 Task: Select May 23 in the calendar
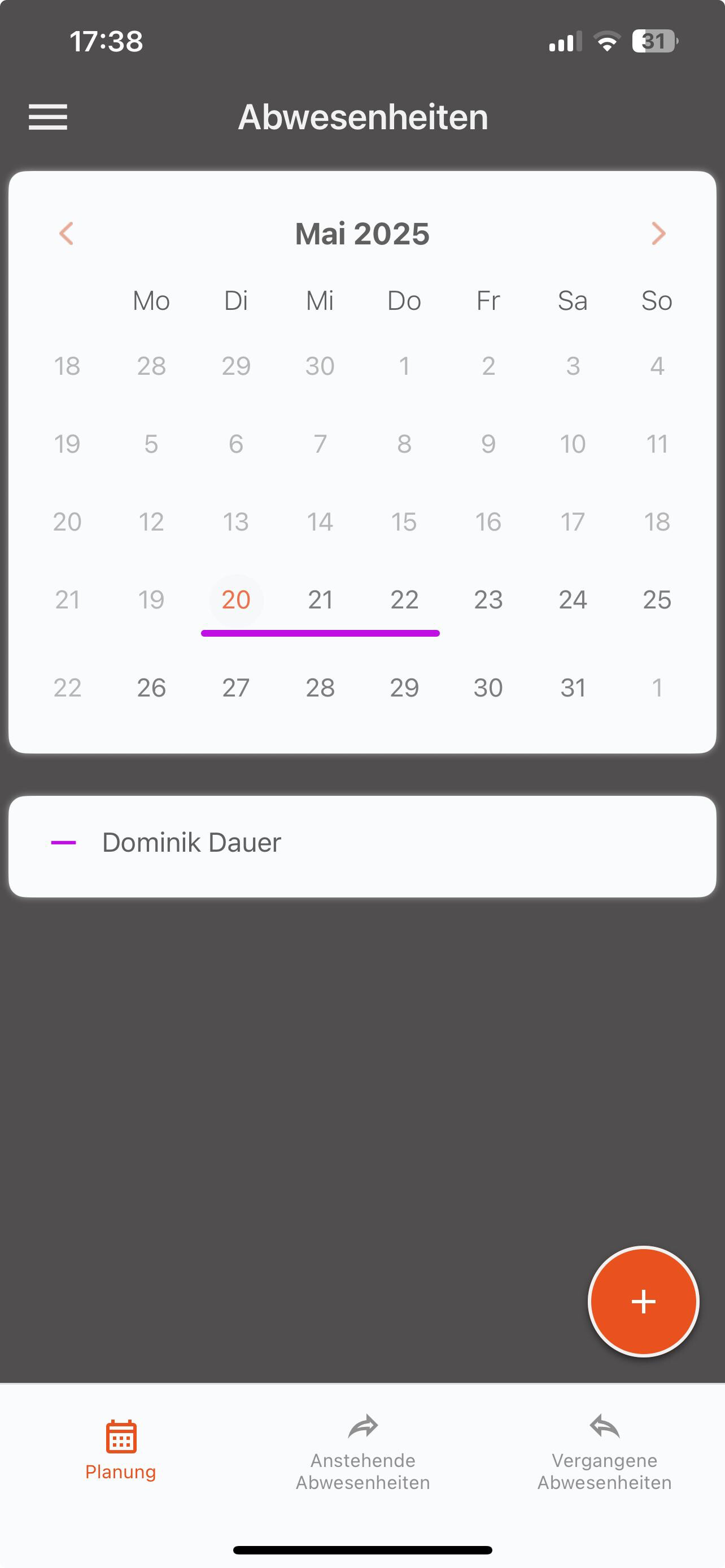point(488,600)
